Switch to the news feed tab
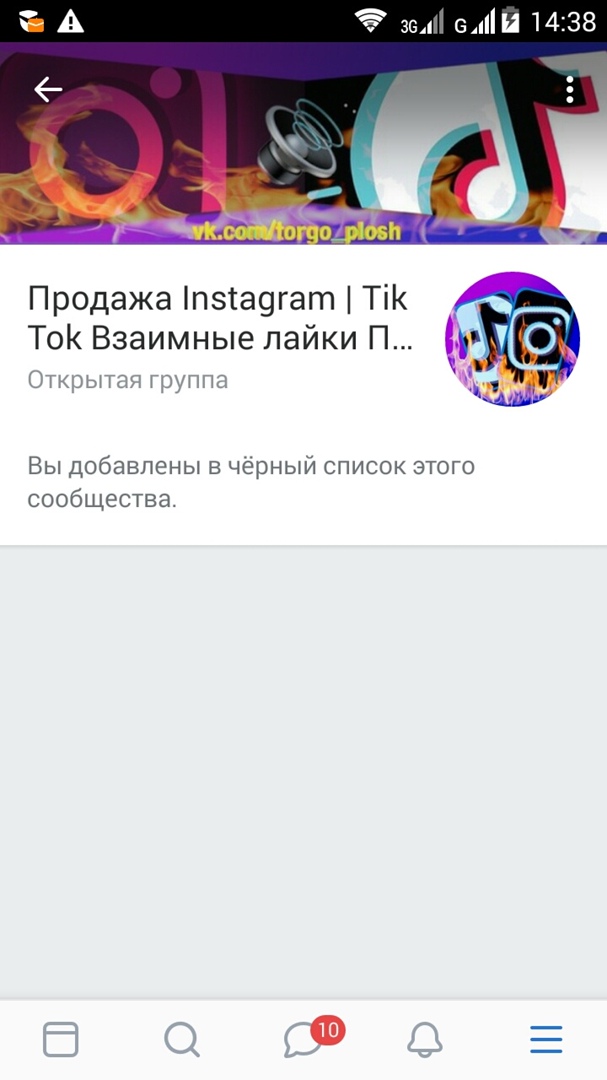The width and height of the screenshot is (607, 1080). coord(61,1040)
